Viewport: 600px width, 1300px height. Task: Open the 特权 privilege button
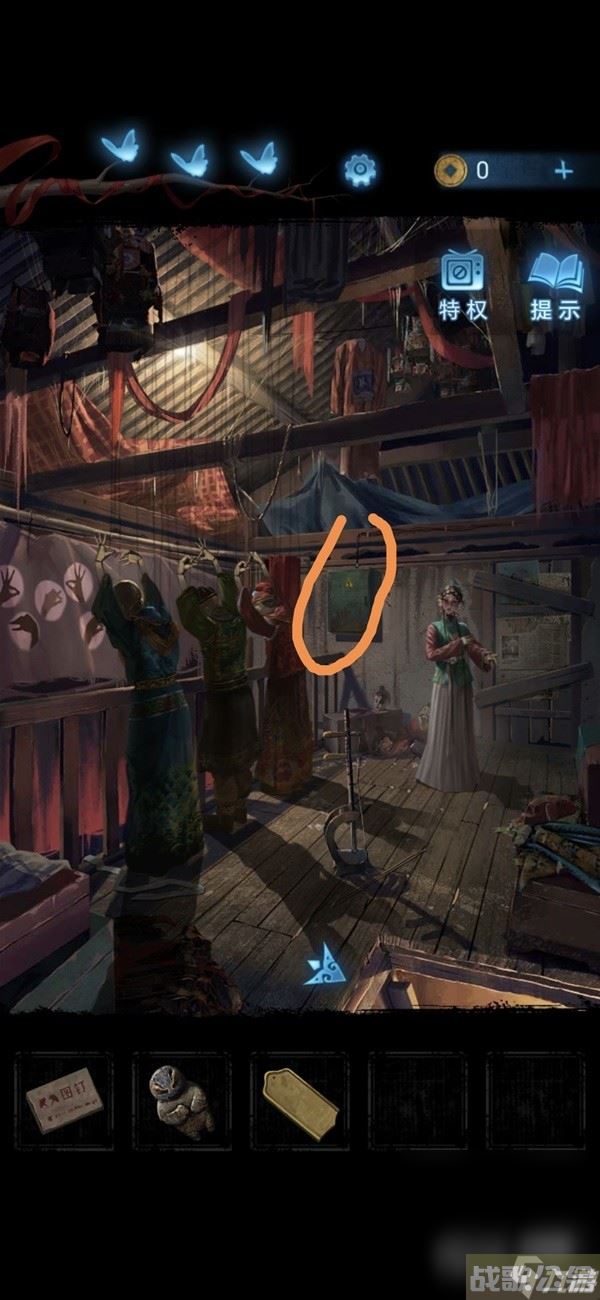pyautogui.click(x=463, y=285)
